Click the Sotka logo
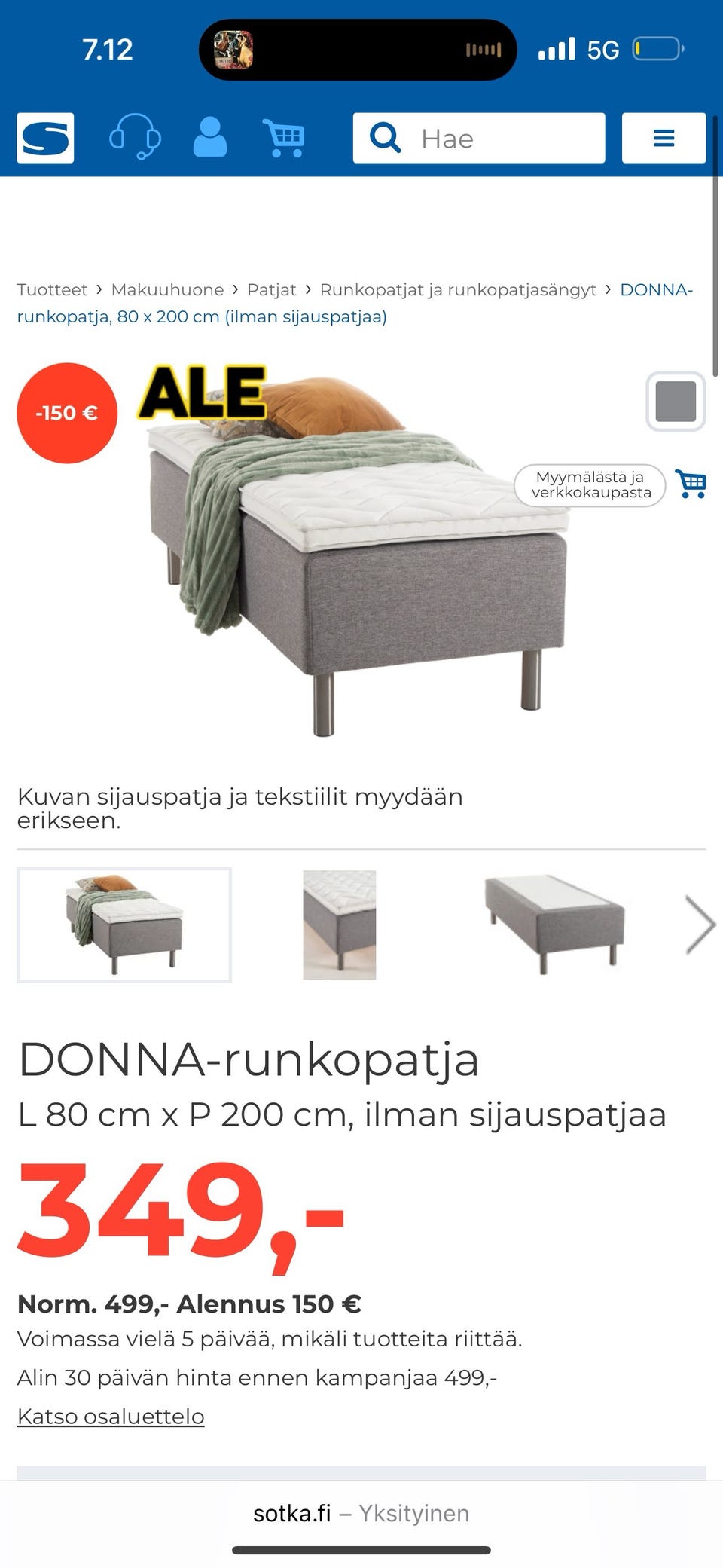Viewport: 723px width, 1568px height. pyautogui.click(x=47, y=138)
